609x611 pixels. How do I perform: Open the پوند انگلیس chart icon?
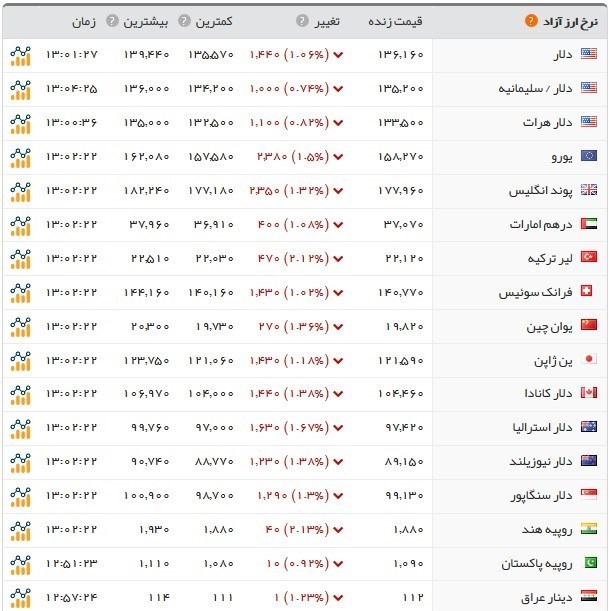click(x=21, y=191)
